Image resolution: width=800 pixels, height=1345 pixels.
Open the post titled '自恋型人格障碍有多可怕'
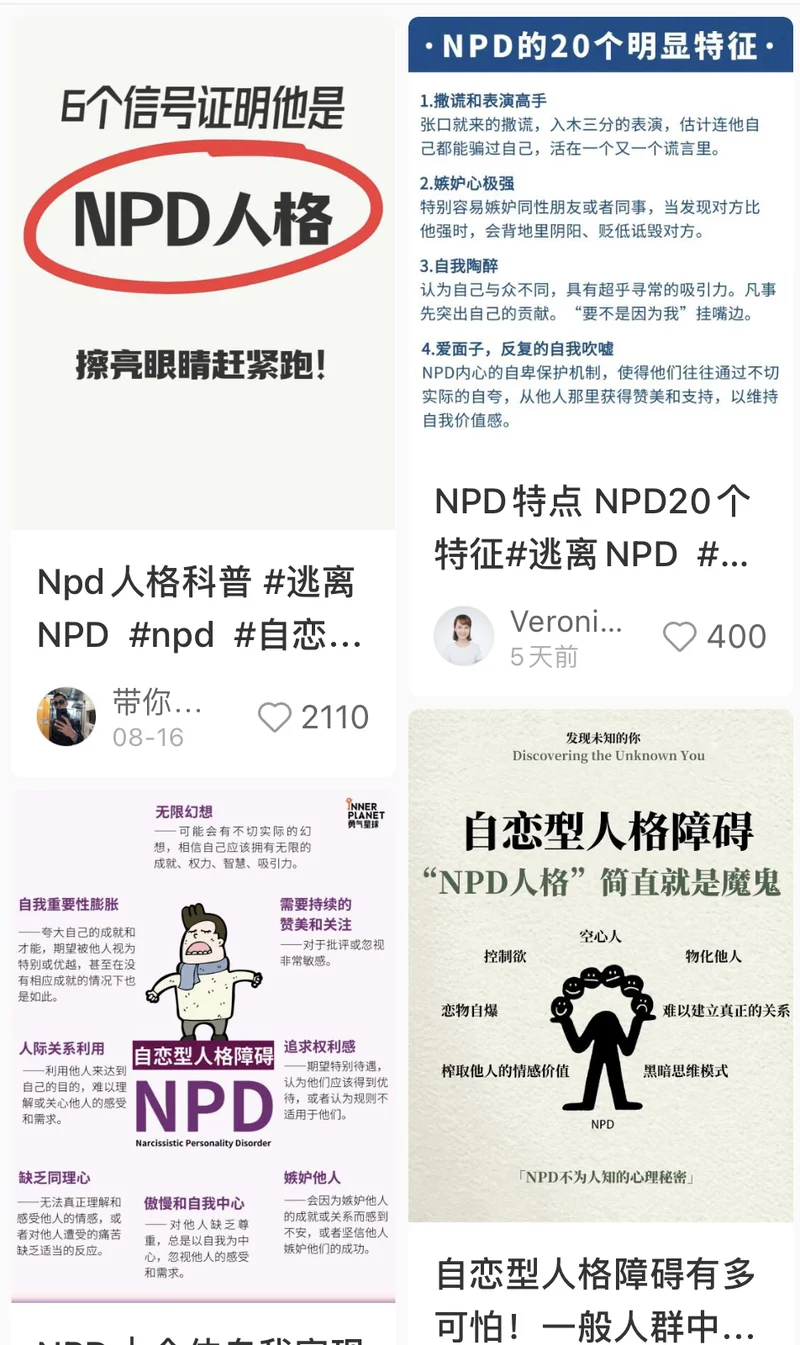tap(595, 1298)
